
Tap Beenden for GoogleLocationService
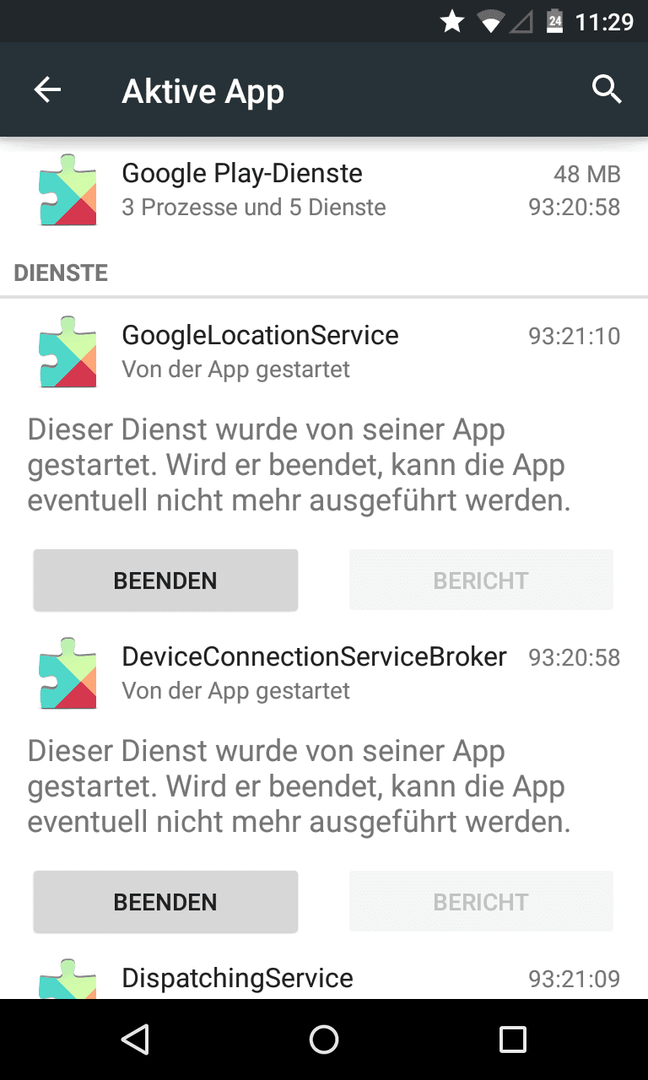click(x=165, y=580)
